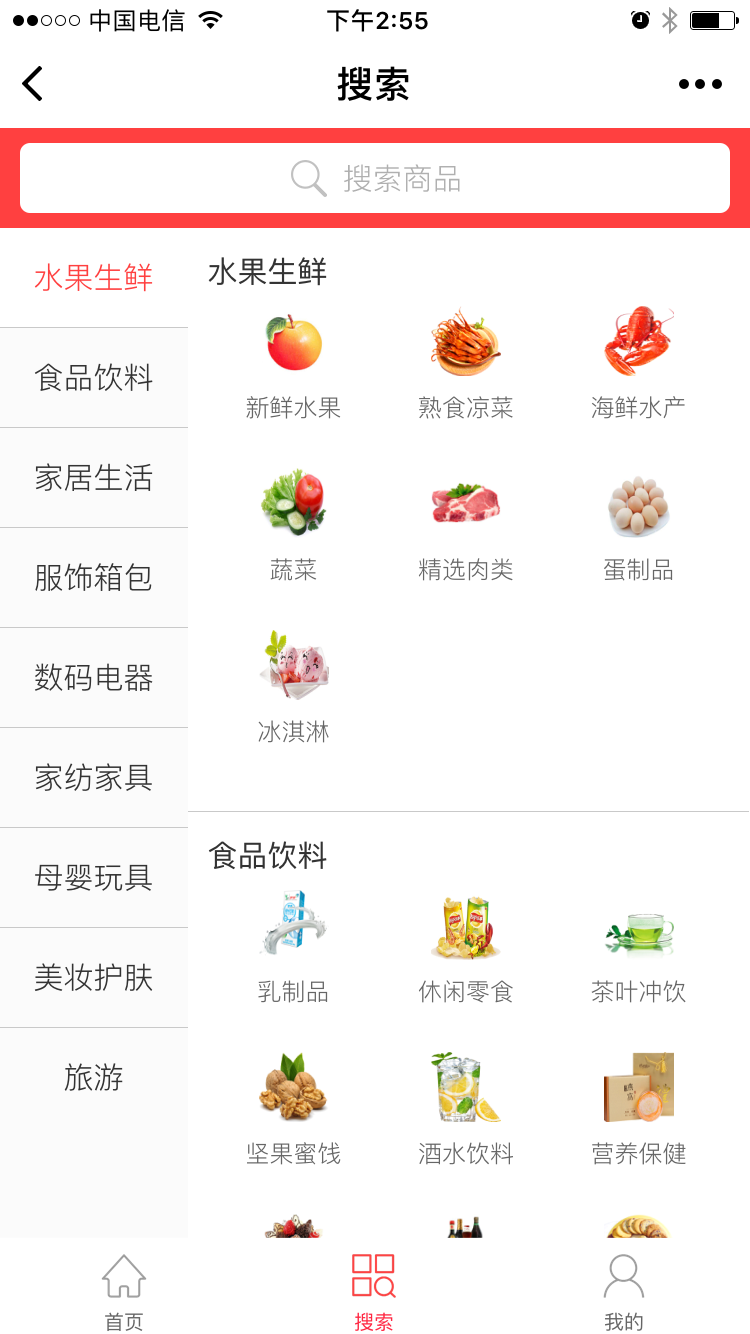750x1334 pixels.
Task: Choose 母婴玩具 from the sidebar
Action: pos(94,878)
